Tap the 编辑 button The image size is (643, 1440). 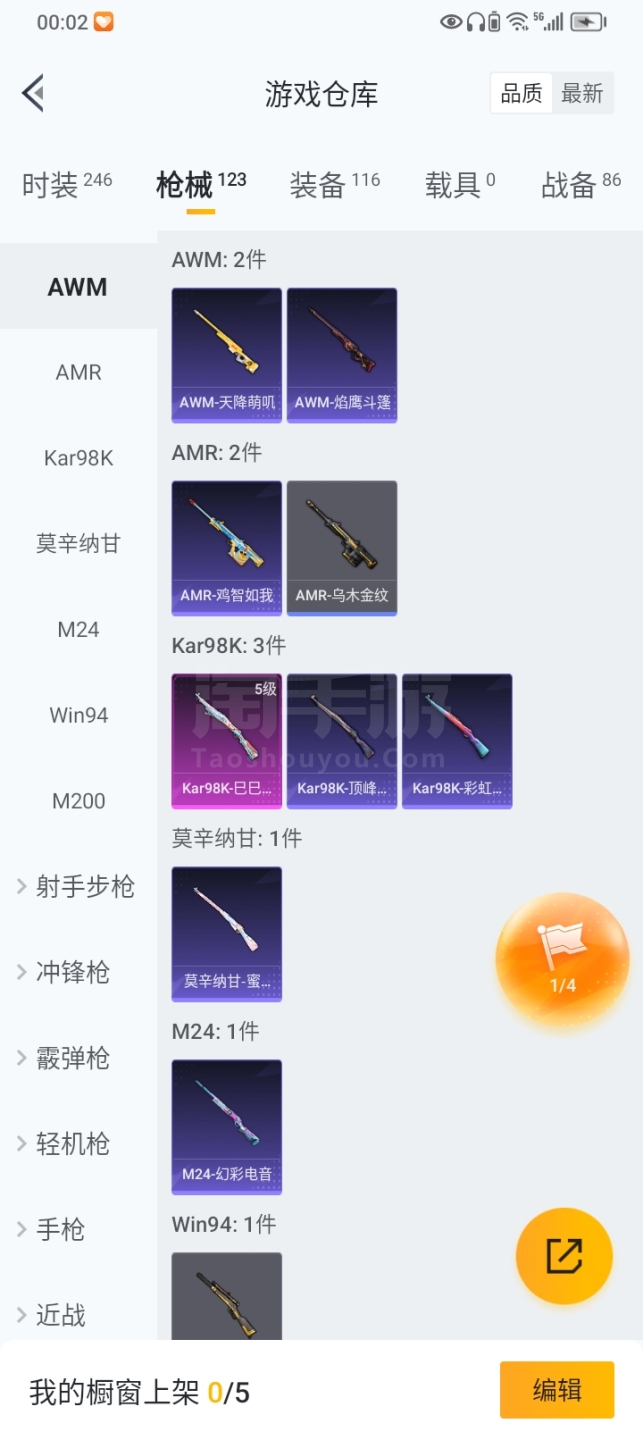click(556, 1390)
